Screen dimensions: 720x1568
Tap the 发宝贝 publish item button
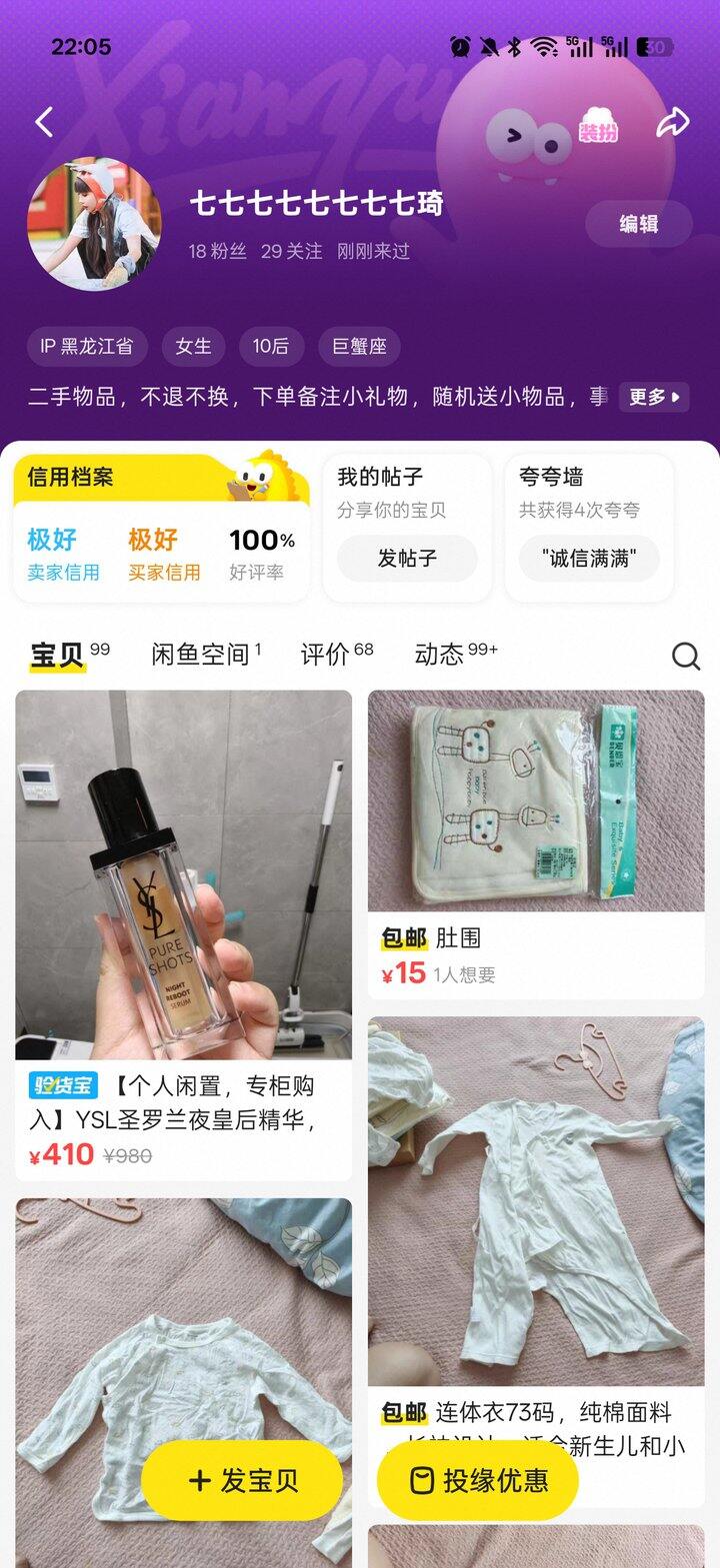[242, 1480]
